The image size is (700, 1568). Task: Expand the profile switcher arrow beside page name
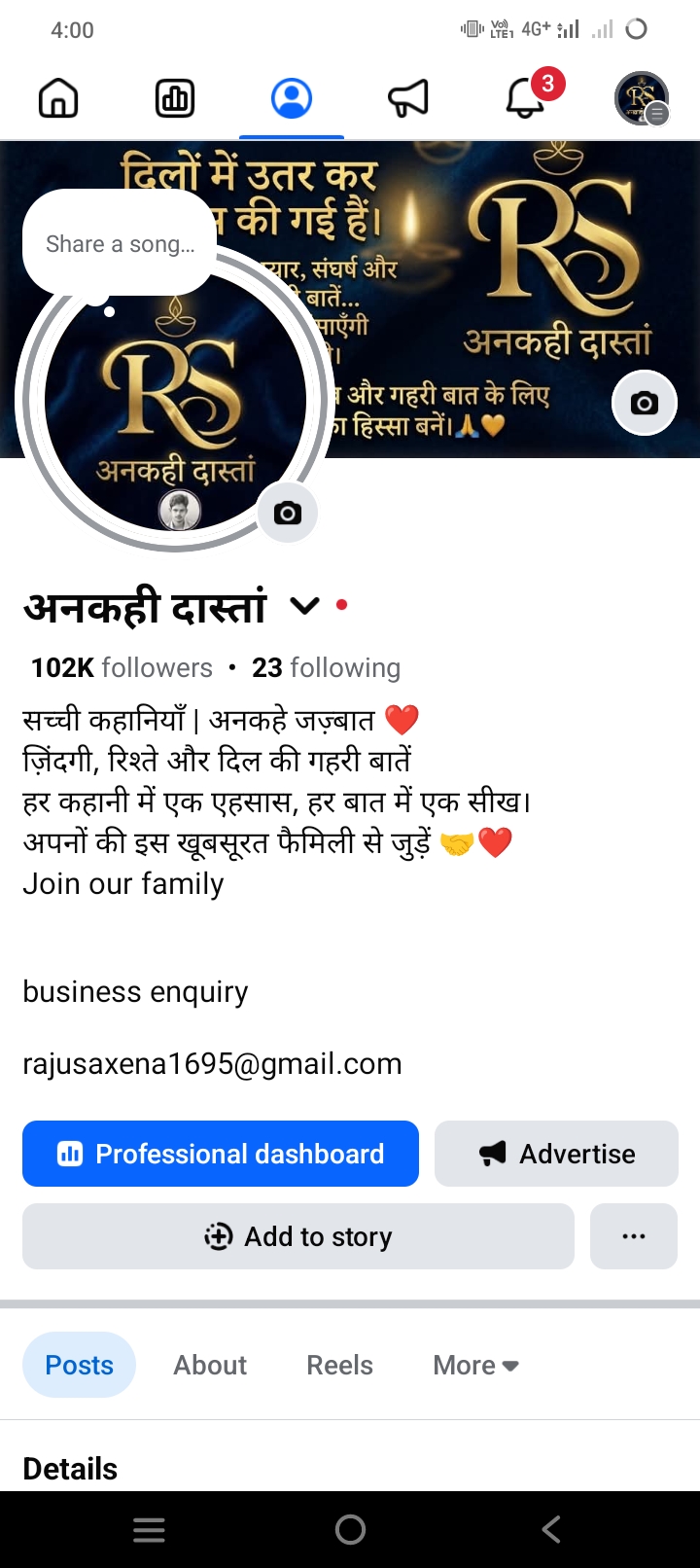[x=304, y=606]
